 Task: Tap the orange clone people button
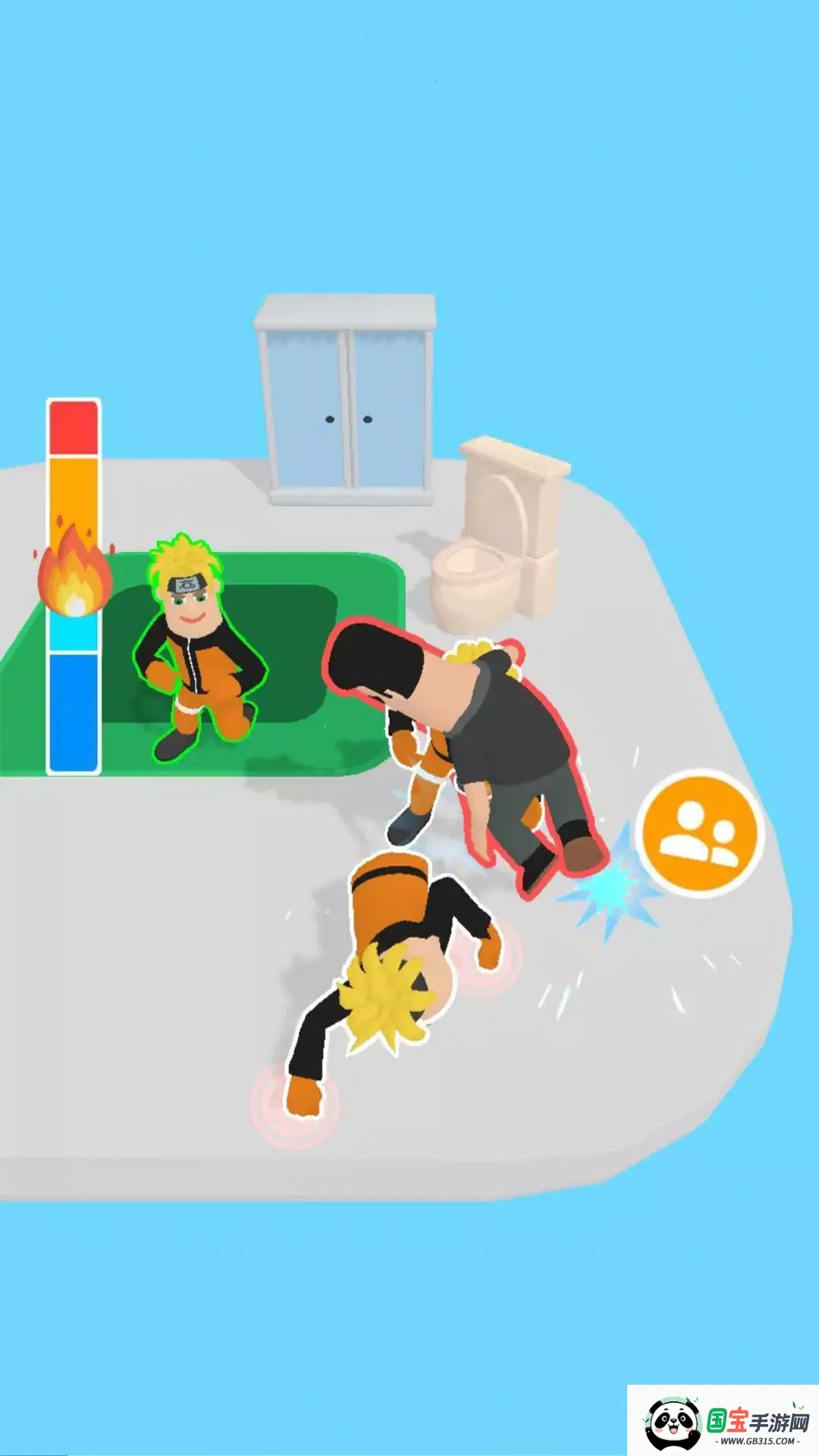tap(700, 833)
